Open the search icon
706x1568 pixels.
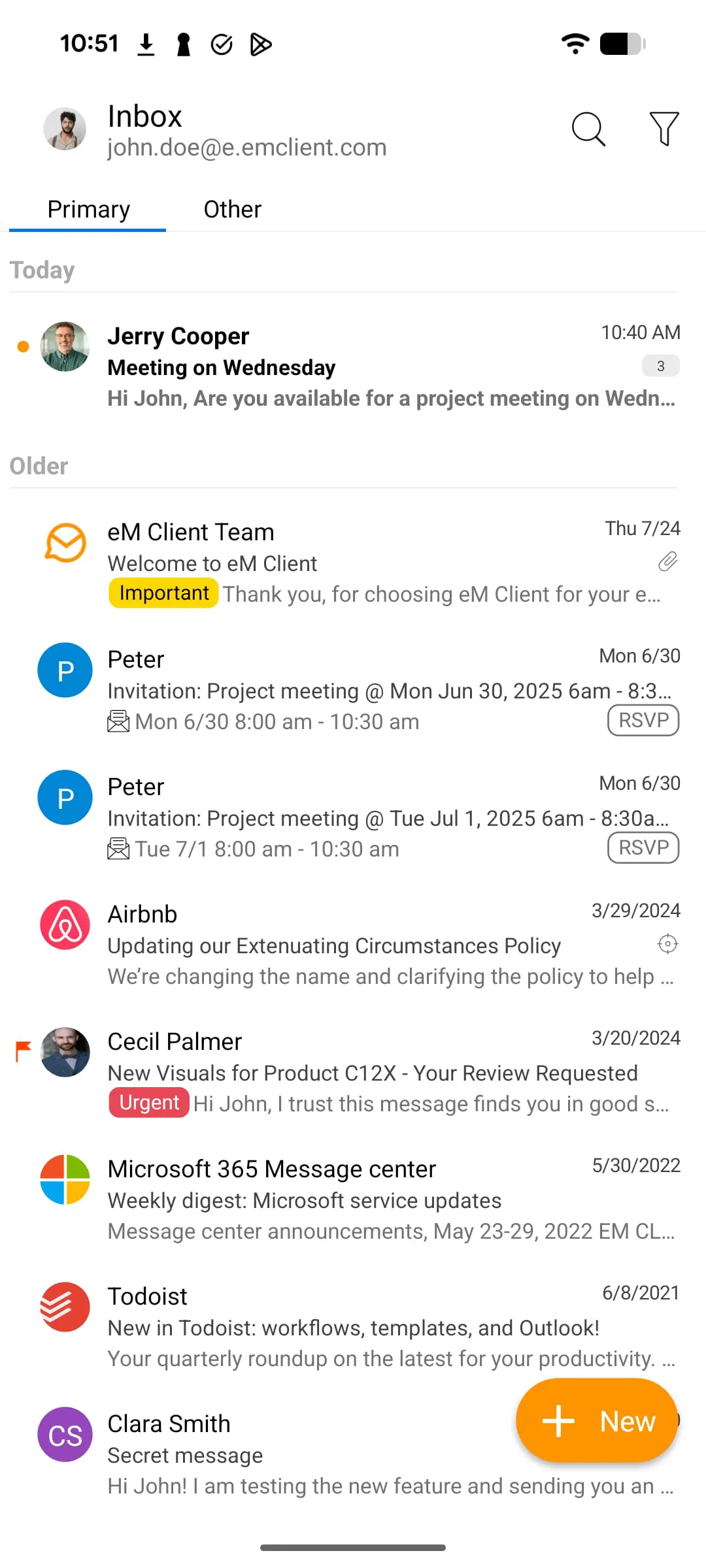point(588,129)
